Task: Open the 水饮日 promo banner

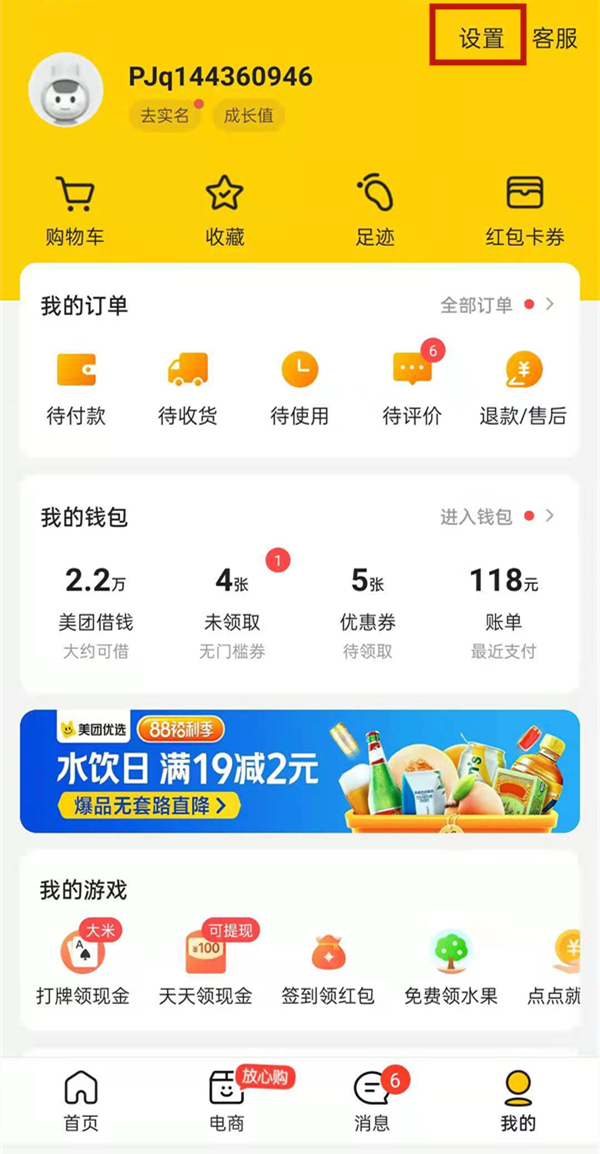Action: 300,771
